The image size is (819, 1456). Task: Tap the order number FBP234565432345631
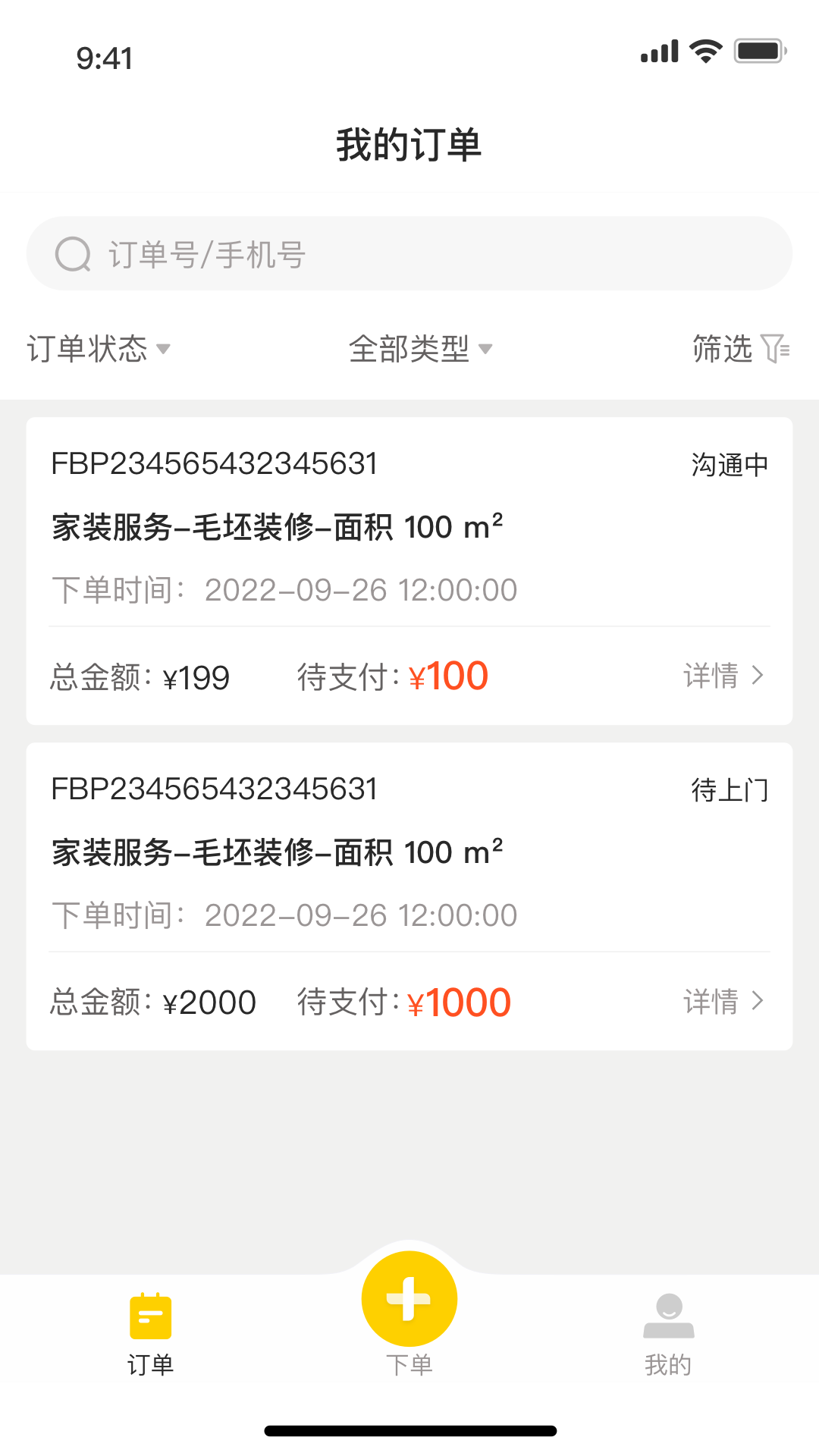215,465
